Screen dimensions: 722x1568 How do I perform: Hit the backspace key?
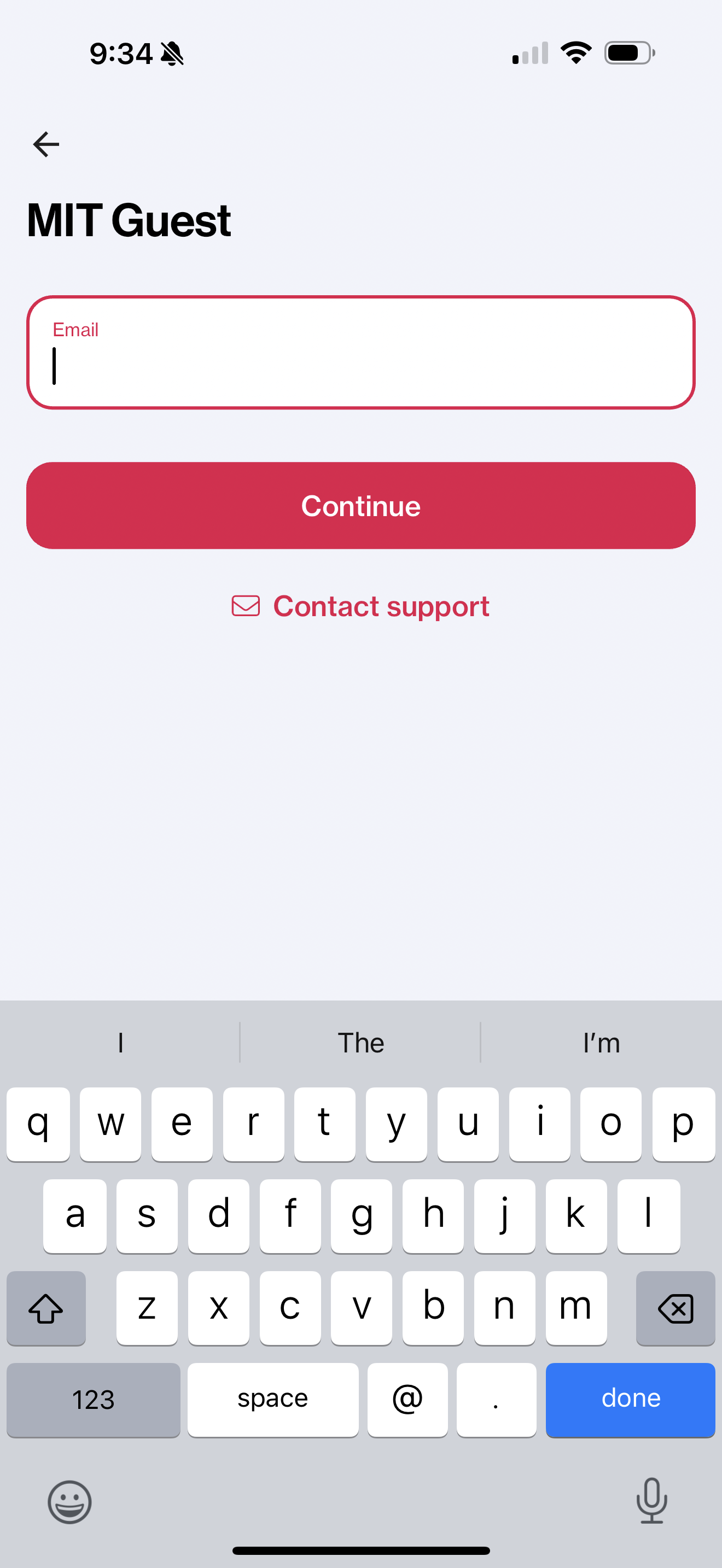point(675,1307)
